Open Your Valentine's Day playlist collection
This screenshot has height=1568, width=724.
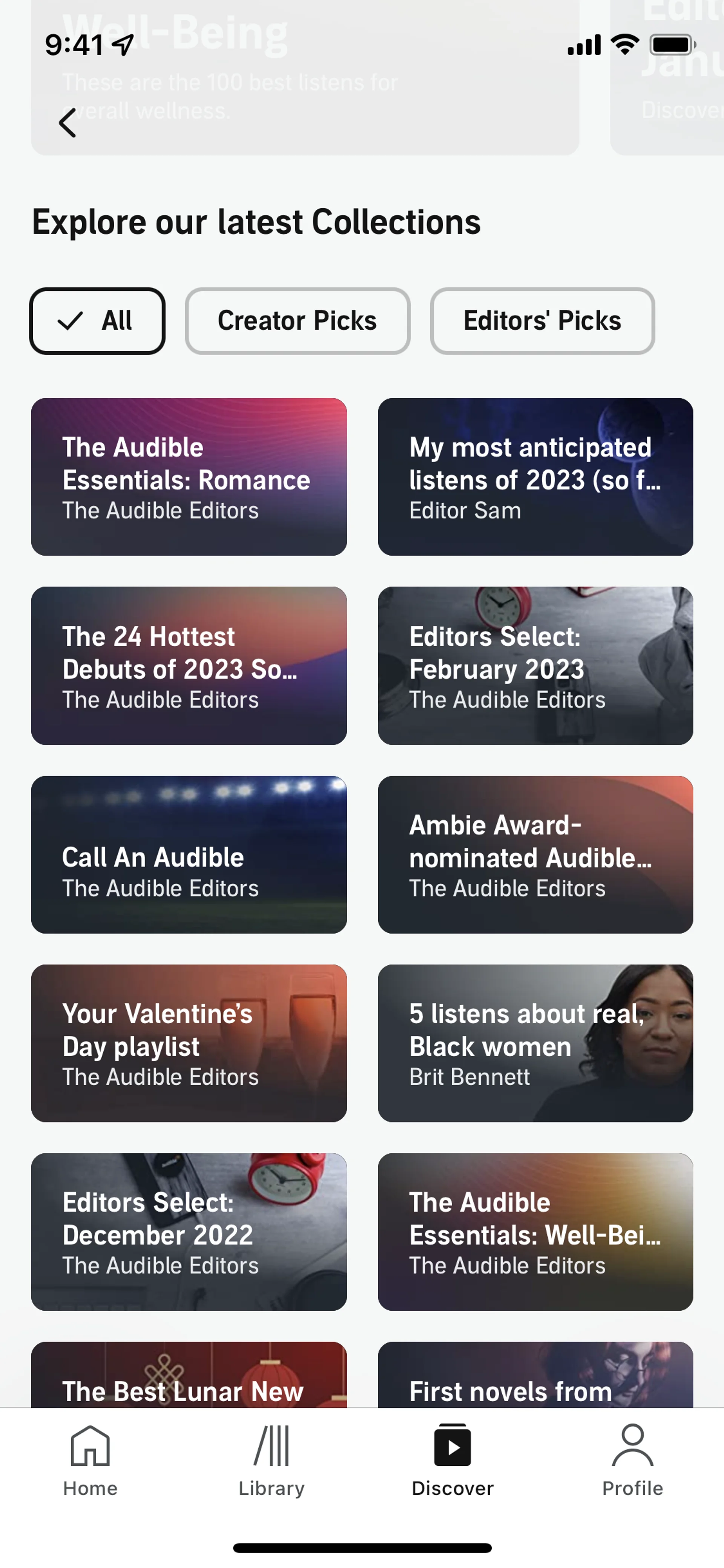(x=189, y=1043)
